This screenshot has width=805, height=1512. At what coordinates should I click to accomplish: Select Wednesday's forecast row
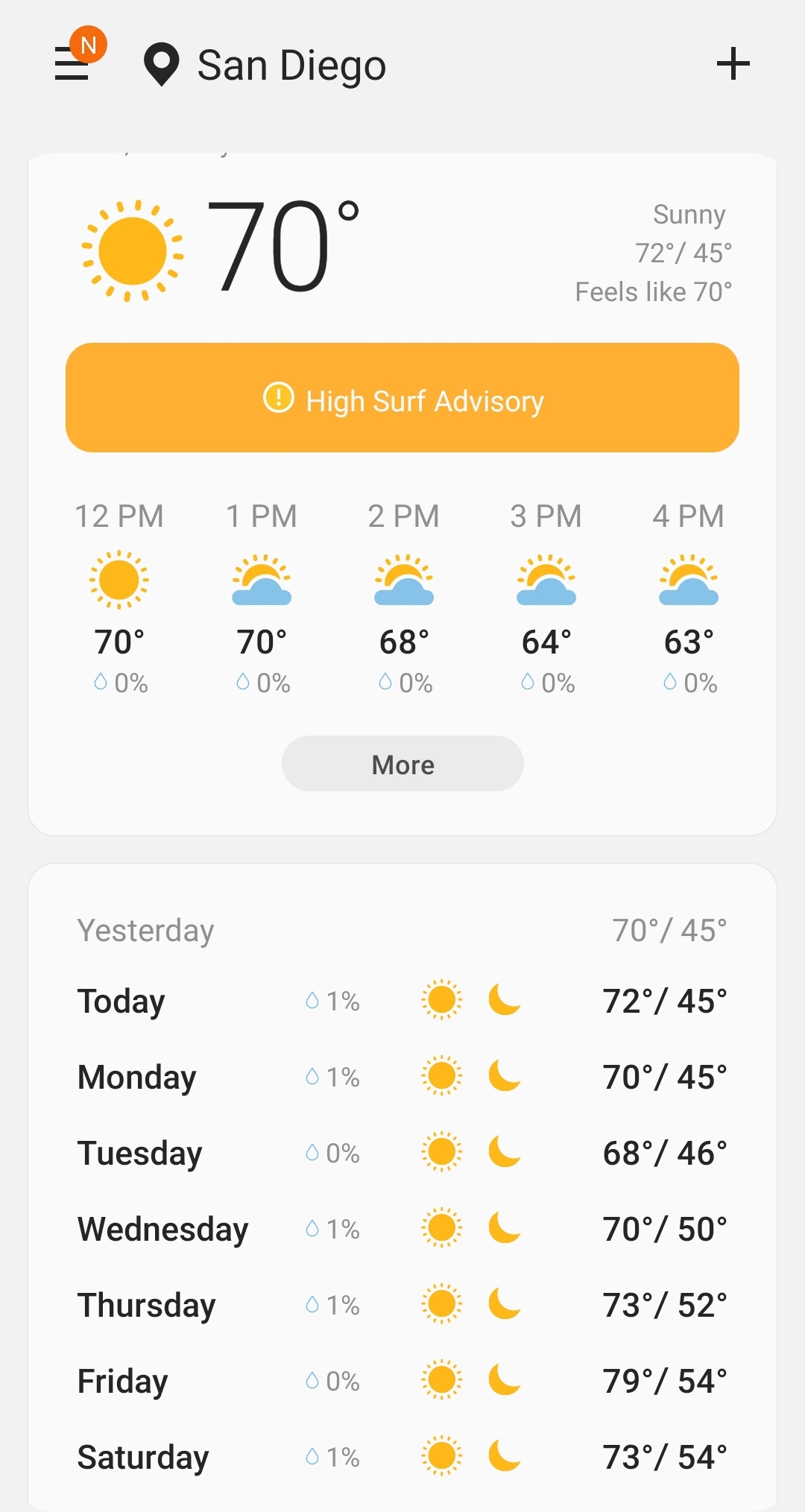click(x=402, y=1229)
